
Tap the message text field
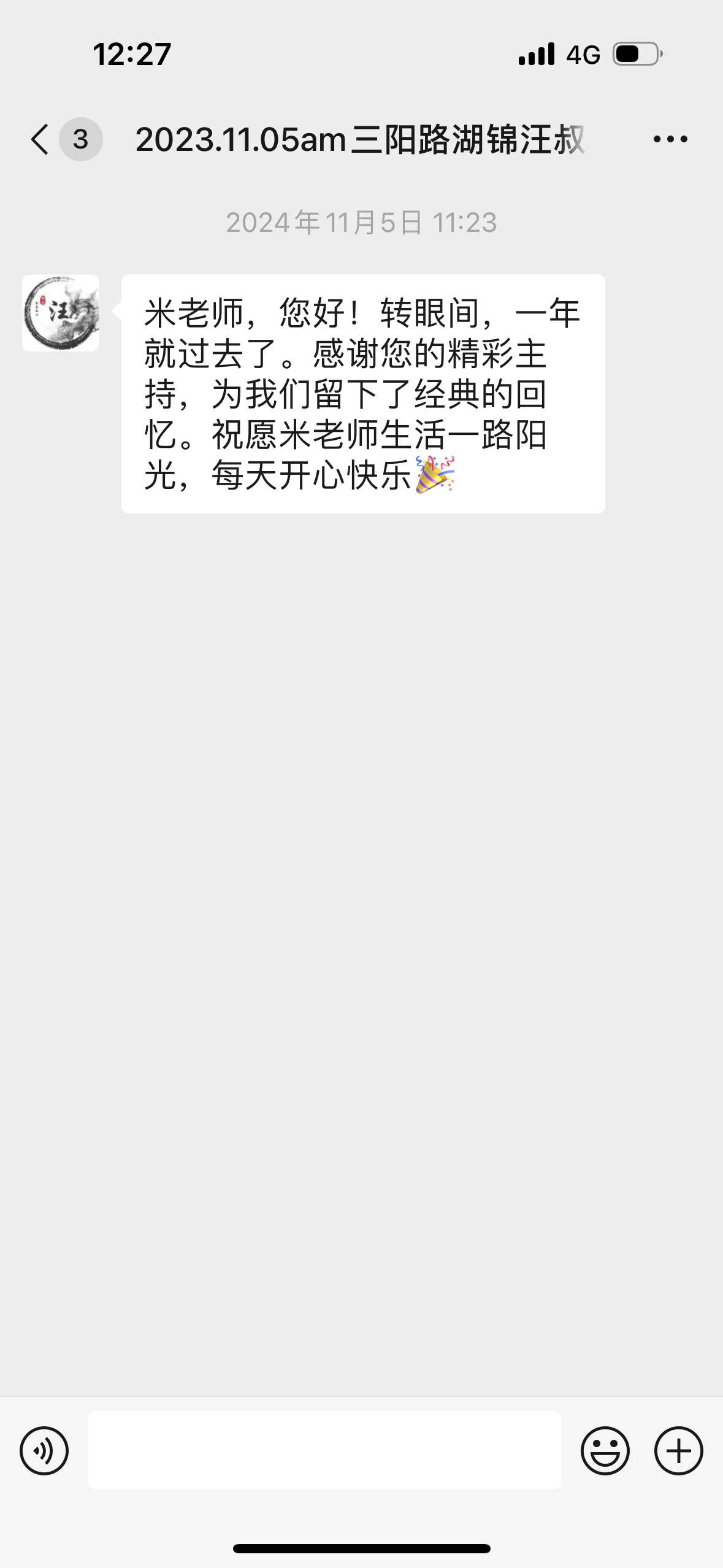(324, 1450)
